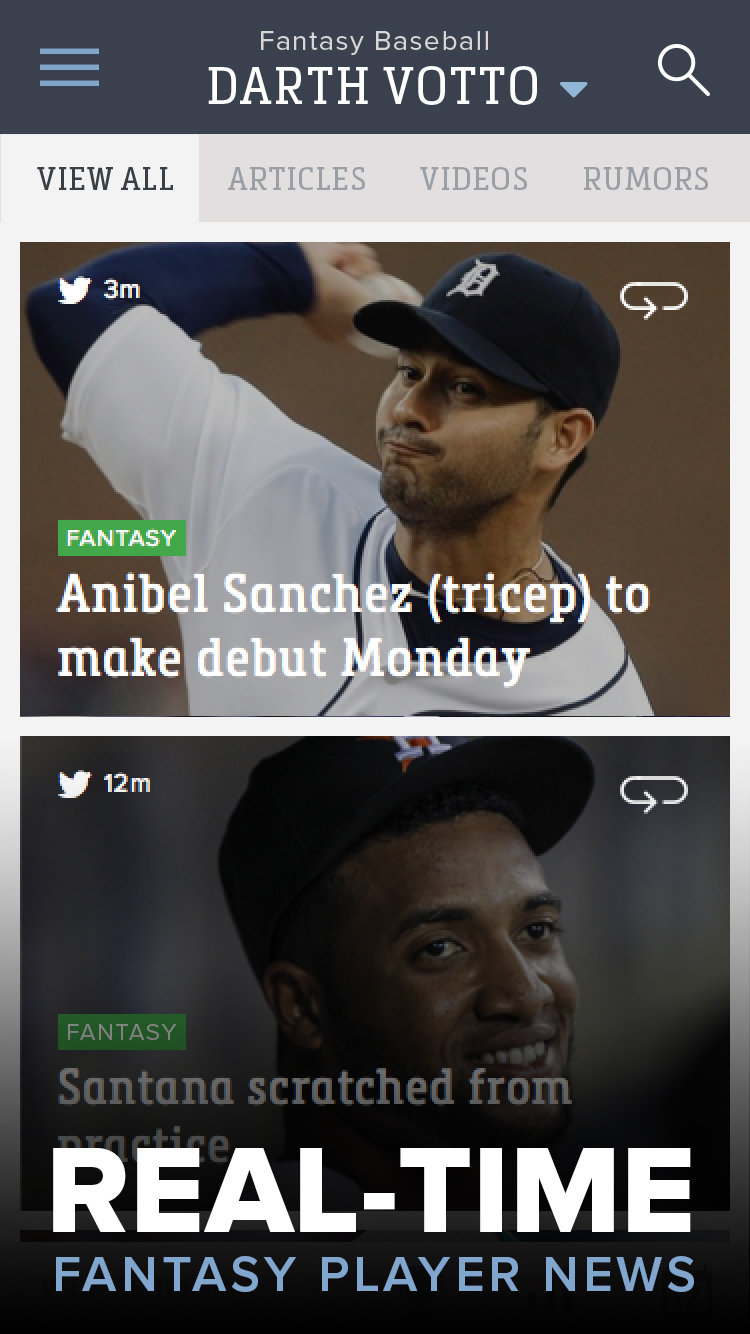Screen dimensions: 750x1334
Task: Tap the search magnifier icon
Action: click(683, 70)
